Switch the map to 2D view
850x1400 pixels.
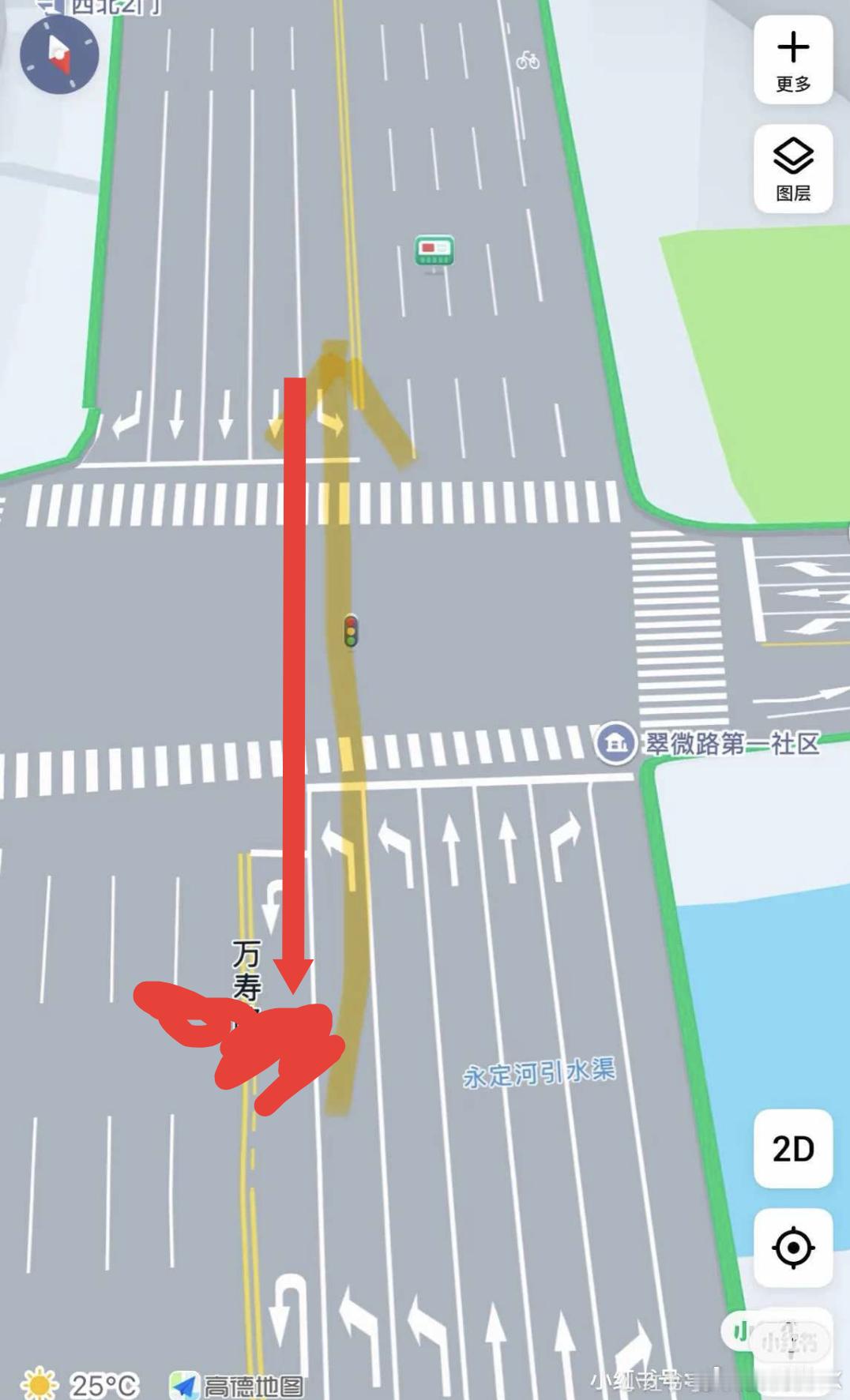[x=793, y=1148]
